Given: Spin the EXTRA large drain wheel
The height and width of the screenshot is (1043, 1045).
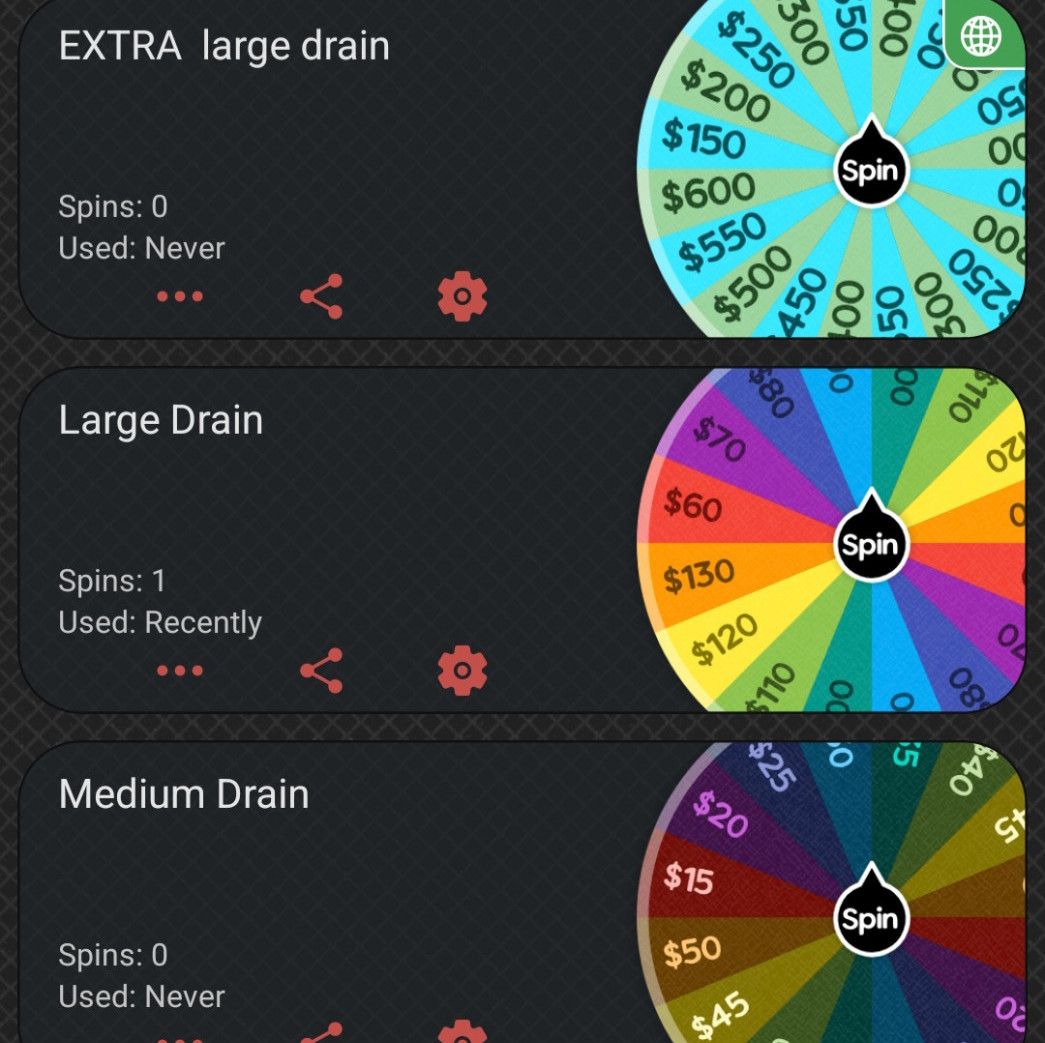Looking at the screenshot, I should click(x=871, y=172).
